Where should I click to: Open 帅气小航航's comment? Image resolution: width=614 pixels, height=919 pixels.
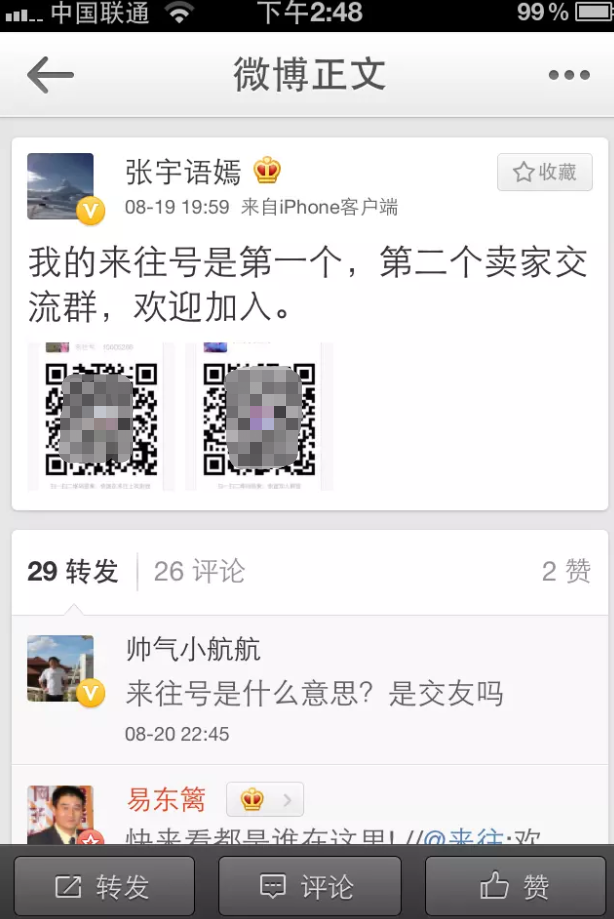point(314,693)
